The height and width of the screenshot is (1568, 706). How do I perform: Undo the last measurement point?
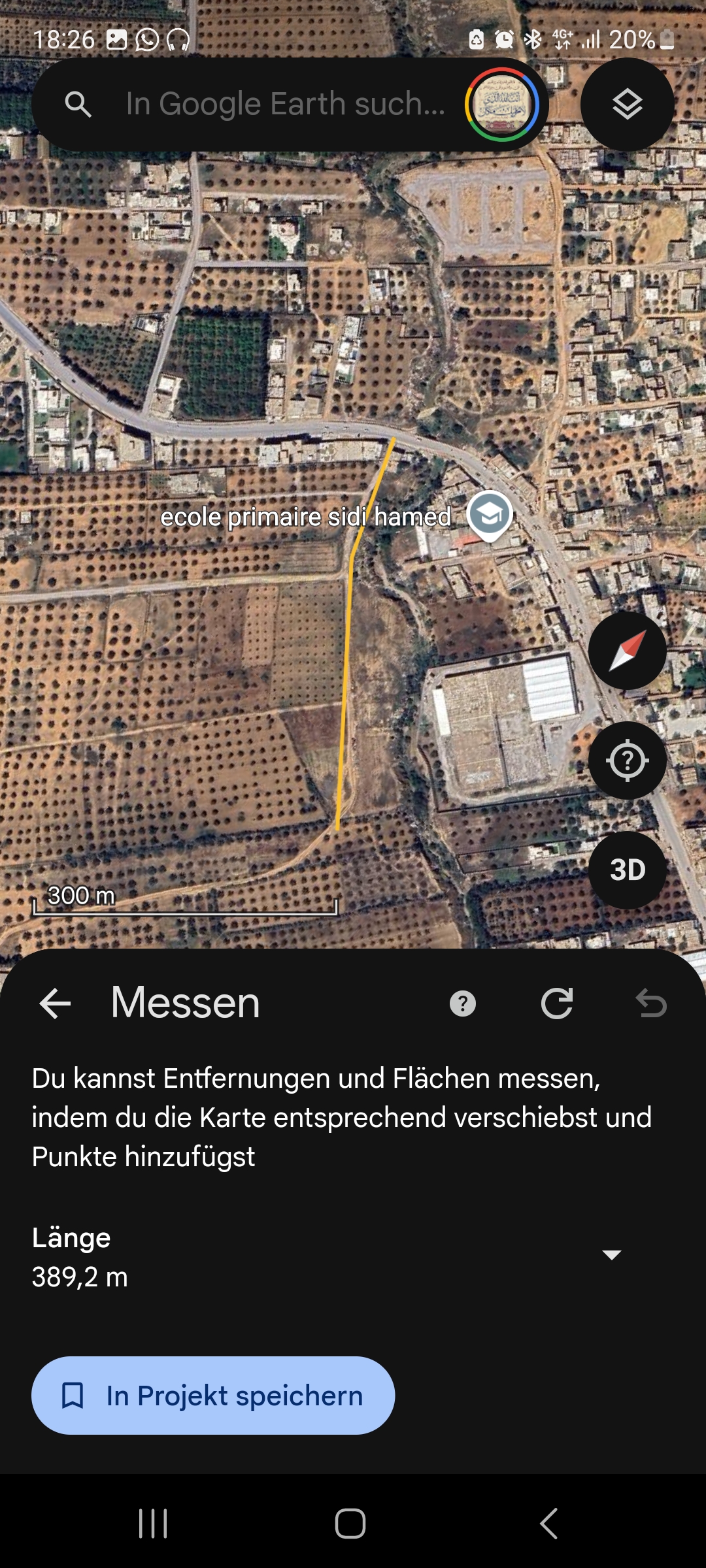coord(651,1004)
